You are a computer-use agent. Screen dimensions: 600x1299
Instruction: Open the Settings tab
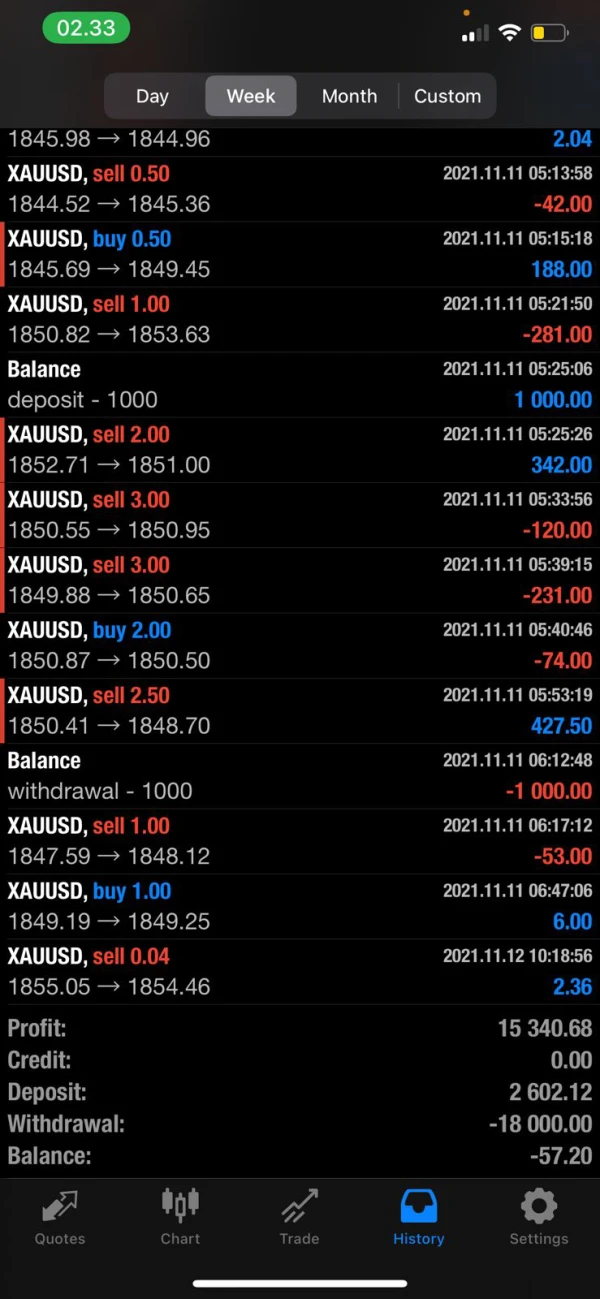click(538, 1217)
